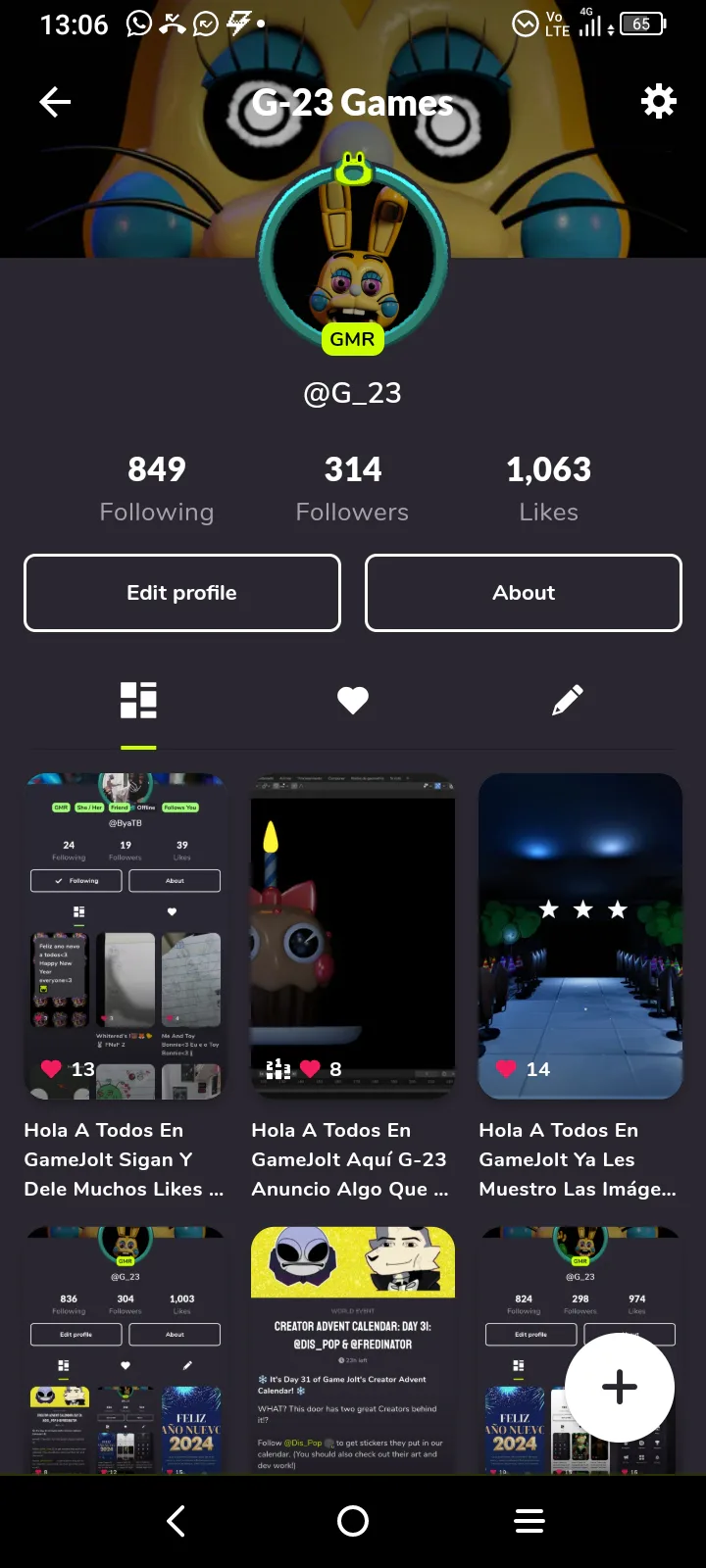Switch to the pencil drafts tab
This screenshot has width=706, height=1568.
[x=568, y=701]
